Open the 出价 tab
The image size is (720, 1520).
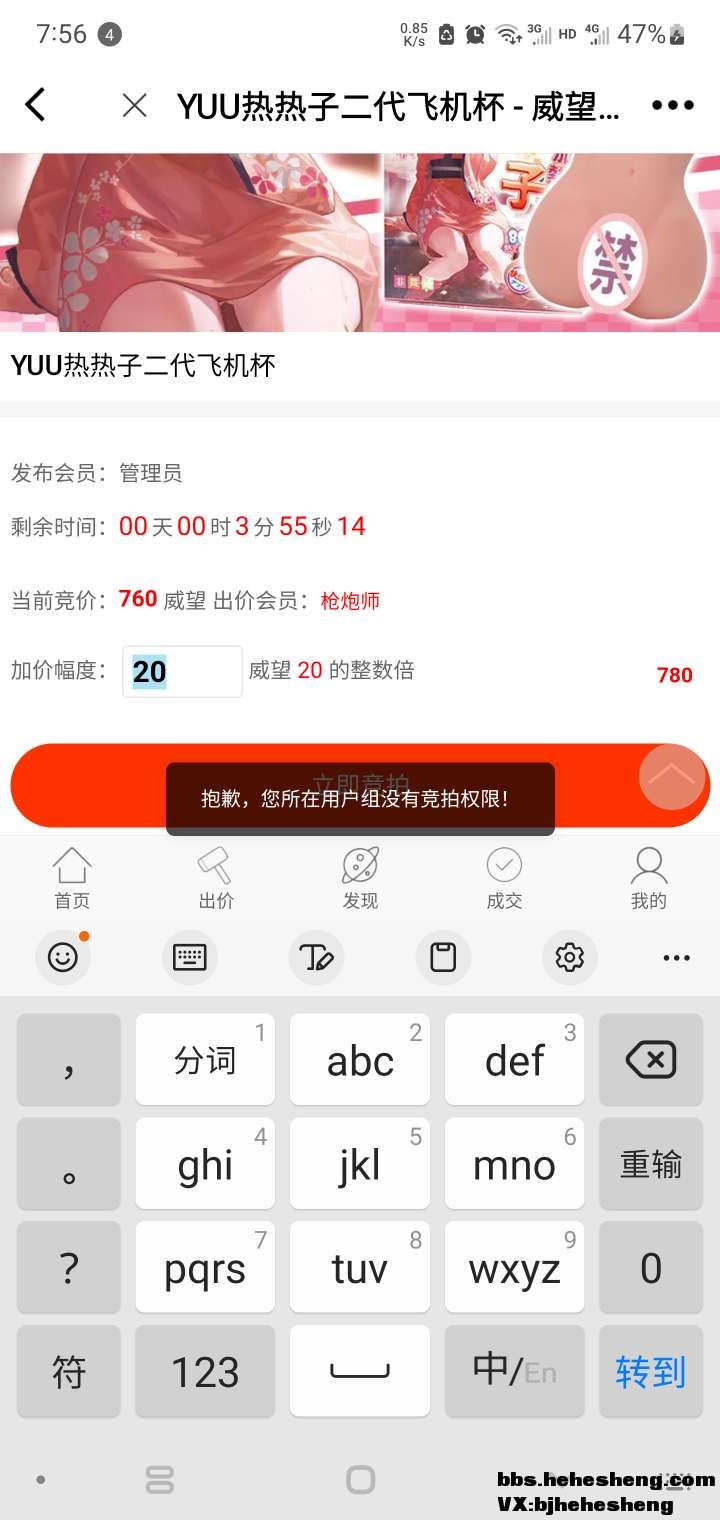click(x=216, y=878)
